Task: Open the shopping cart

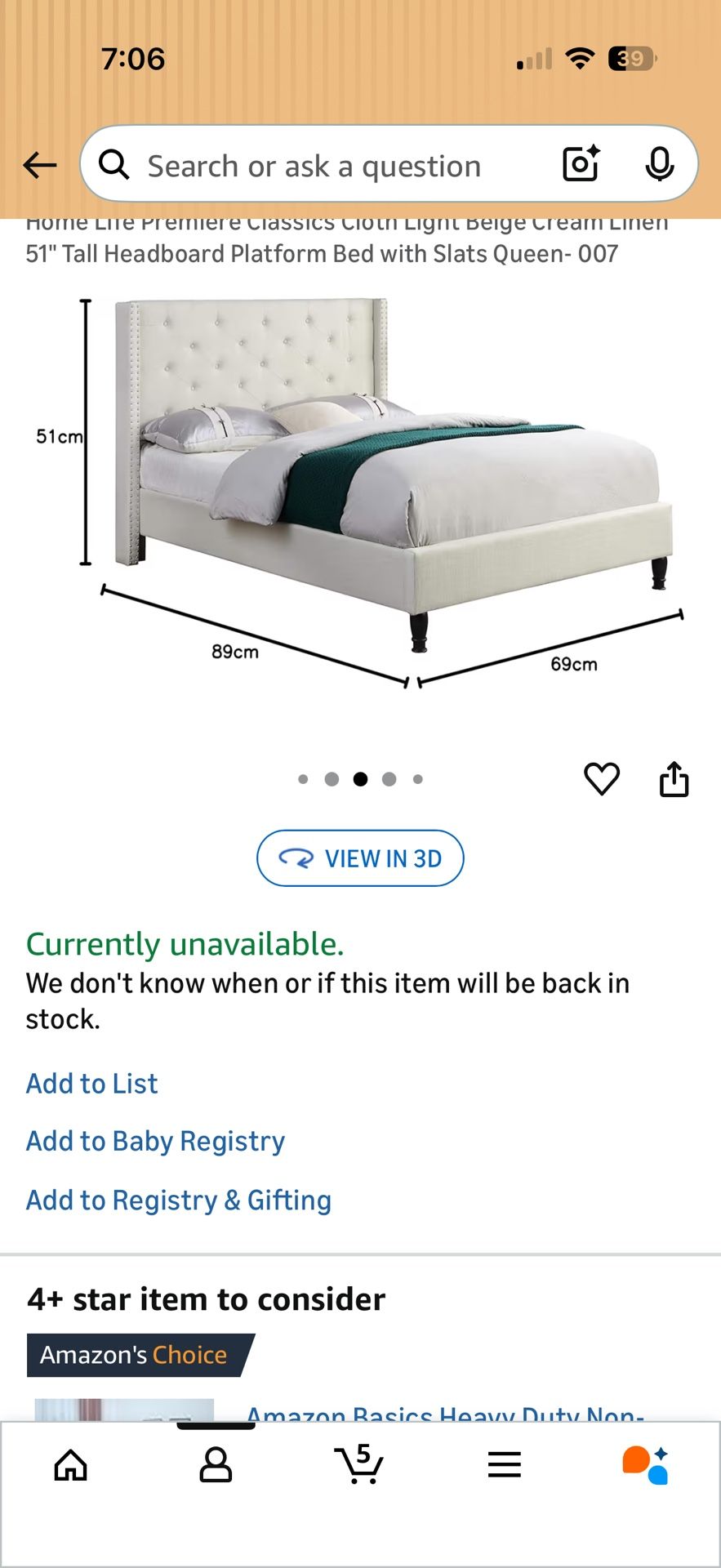Action: (x=360, y=1464)
